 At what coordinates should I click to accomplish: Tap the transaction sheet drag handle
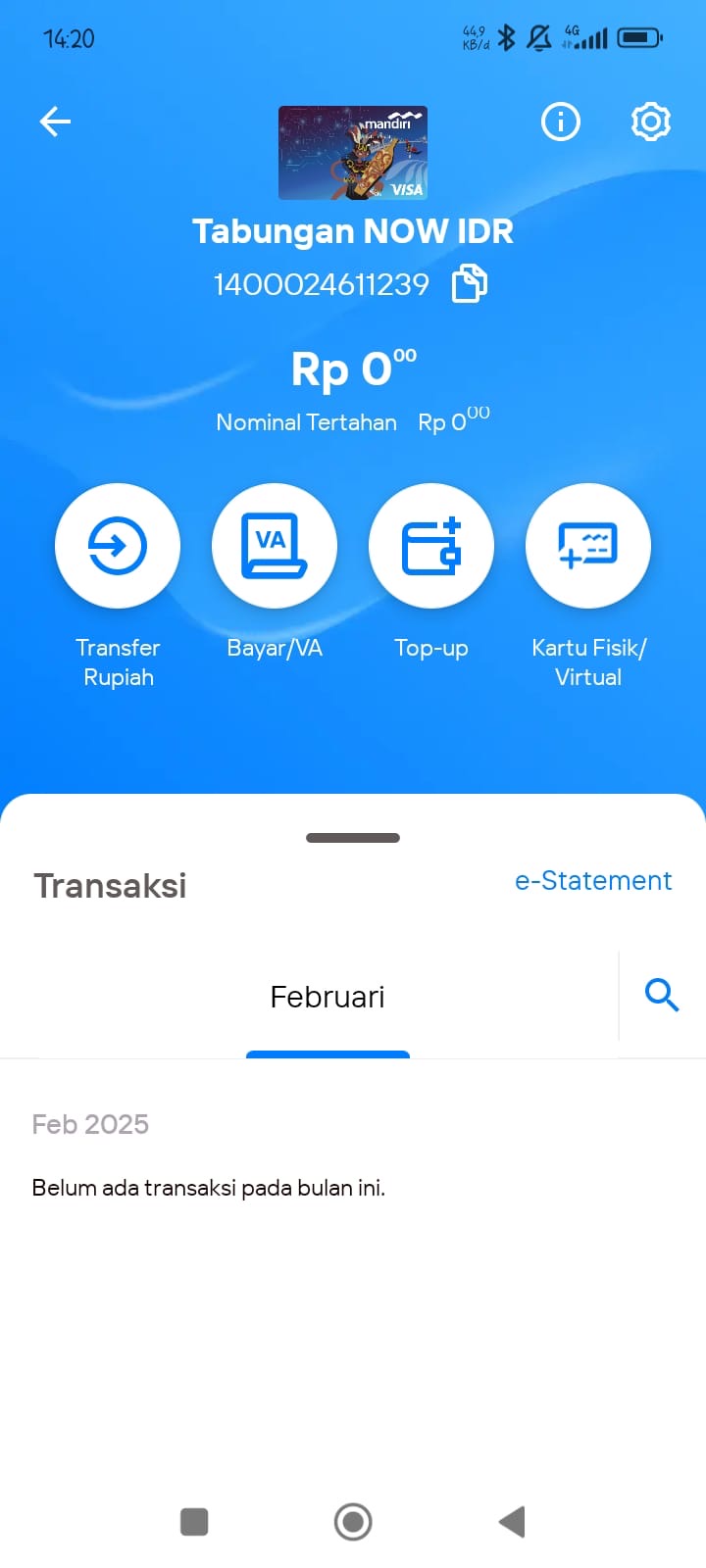pos(353,838)
